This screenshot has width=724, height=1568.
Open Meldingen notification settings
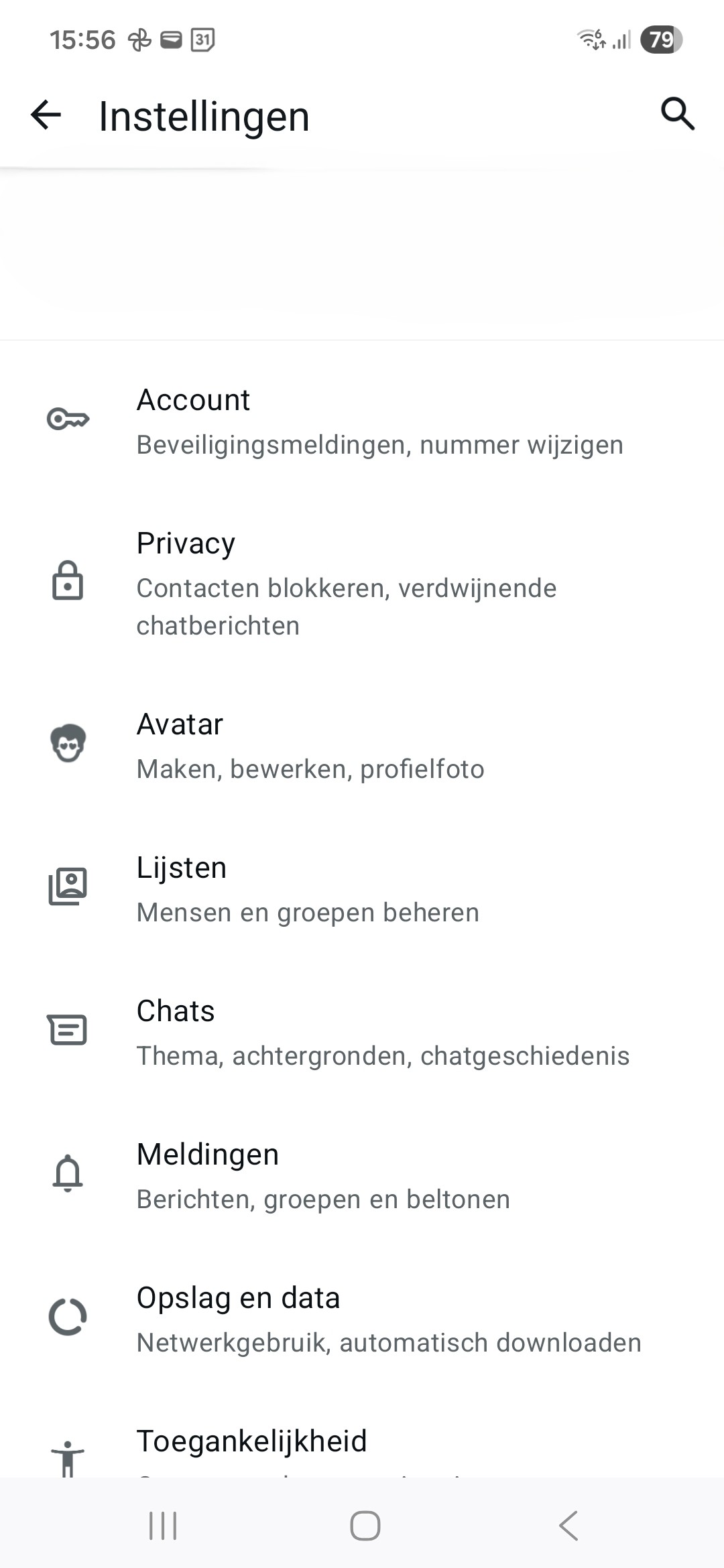point(362,1175)
